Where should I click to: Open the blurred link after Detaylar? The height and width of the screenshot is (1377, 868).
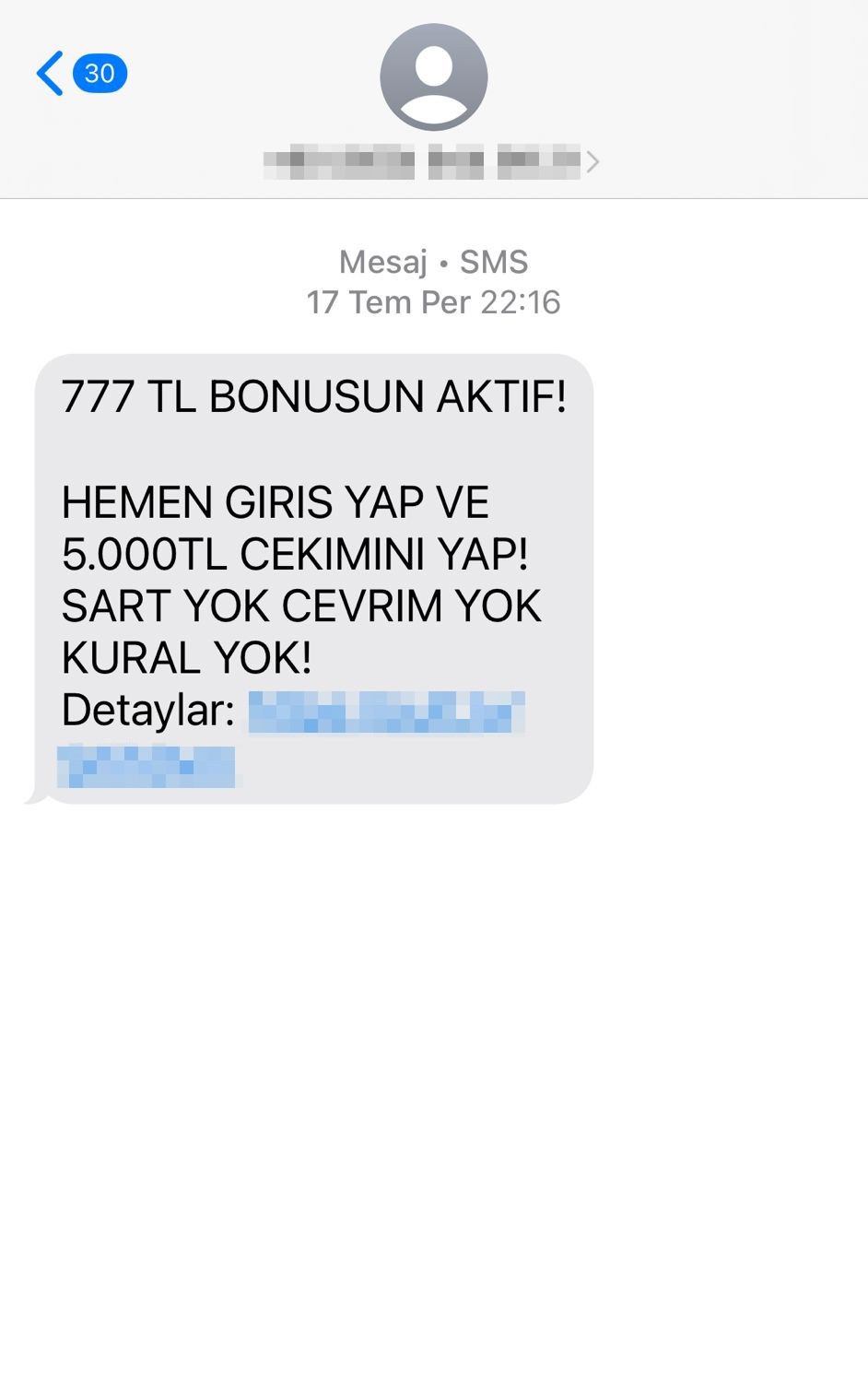386,712
